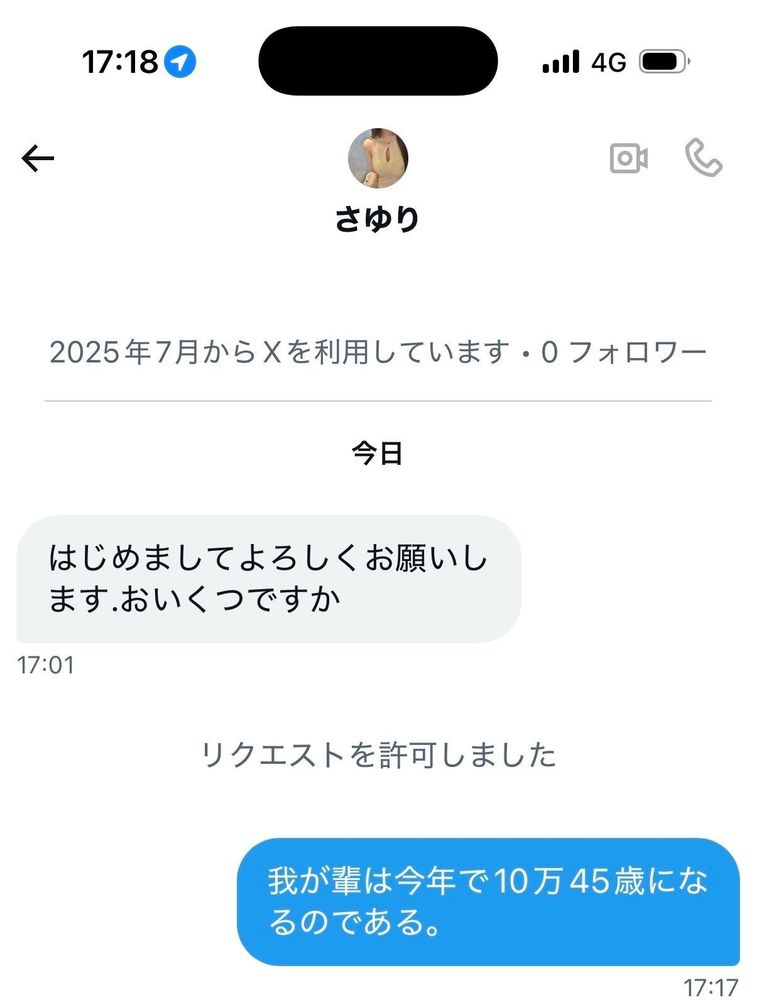Image resolution: width=757 pixels, height=1000 pixels.
Task: Start a voice call with さゆり
Action: 703,158
